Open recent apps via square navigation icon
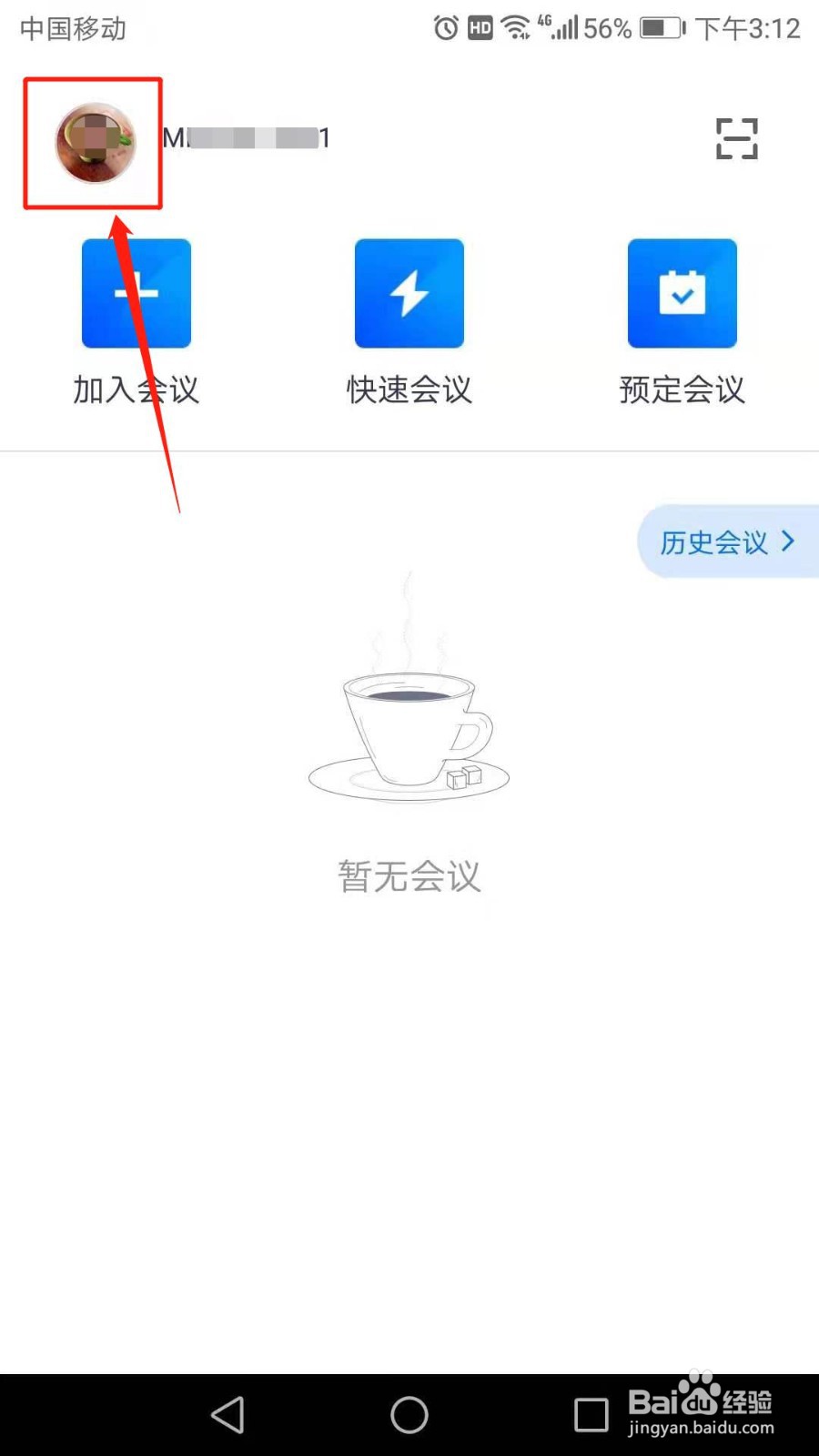819x1456 pixels. pyautogui.click(x=591, y=1415)
